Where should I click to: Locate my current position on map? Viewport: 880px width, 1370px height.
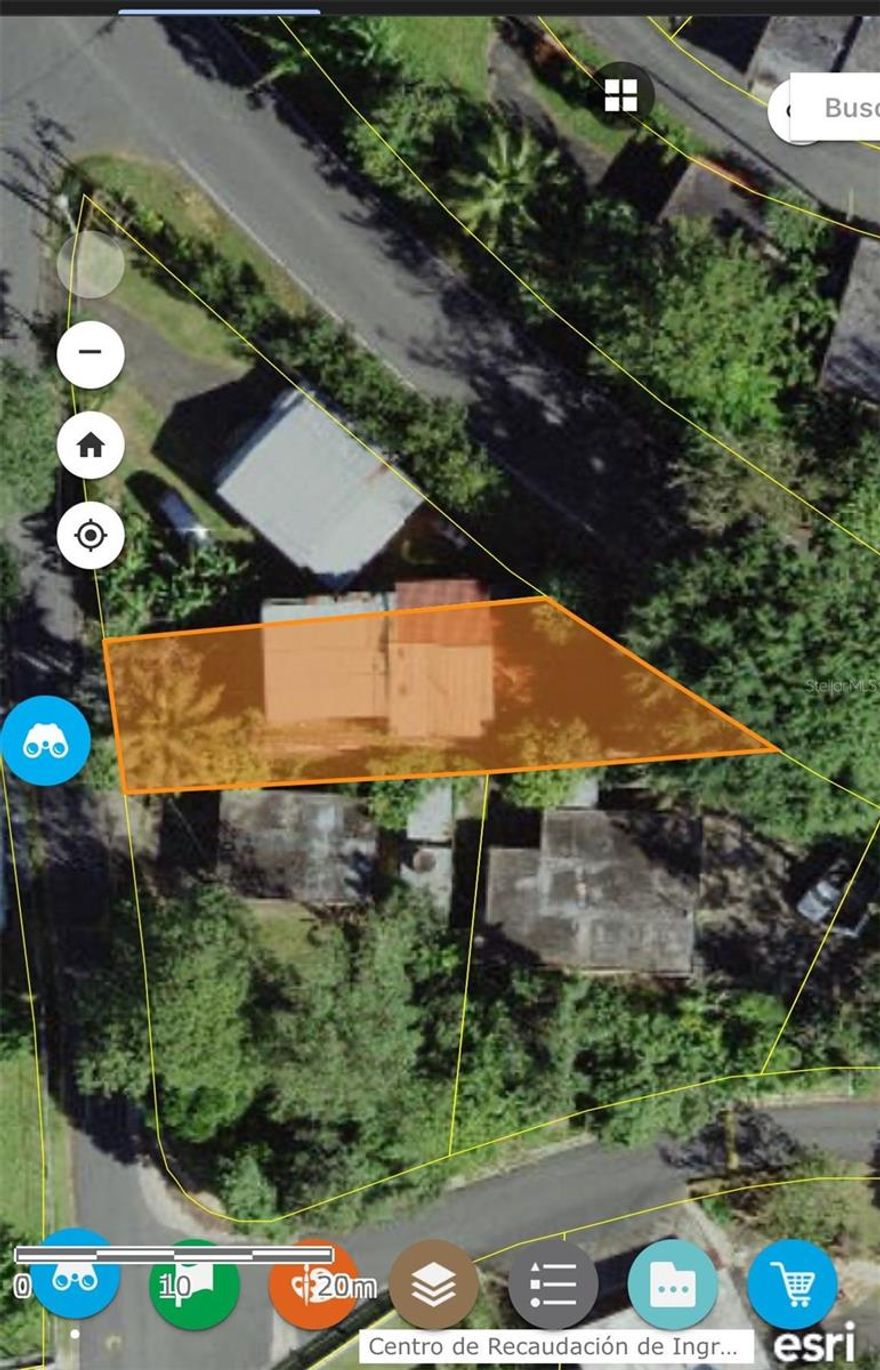pos(90,536)
